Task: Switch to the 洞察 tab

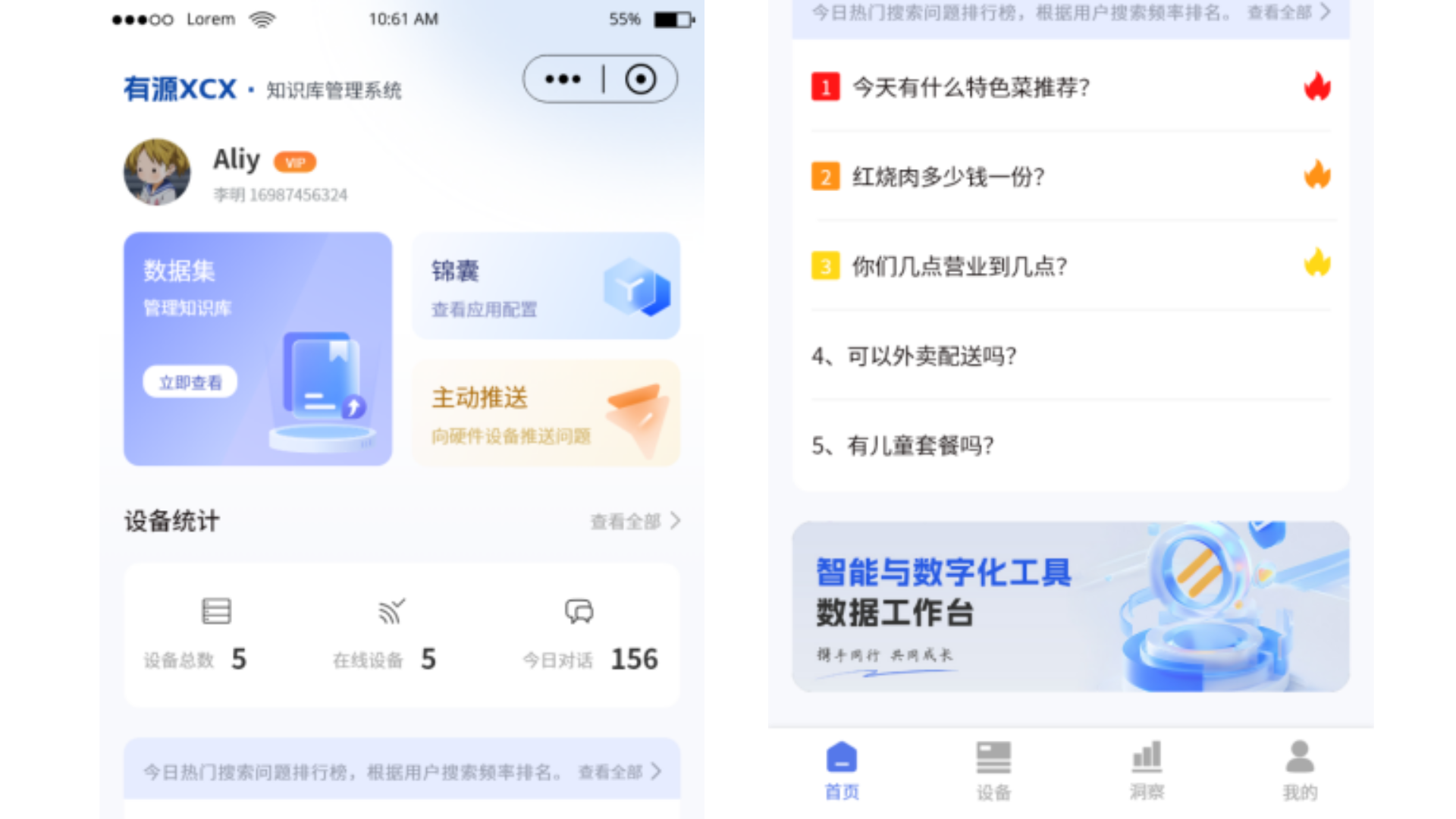Action: click(x=1147, y=771)
